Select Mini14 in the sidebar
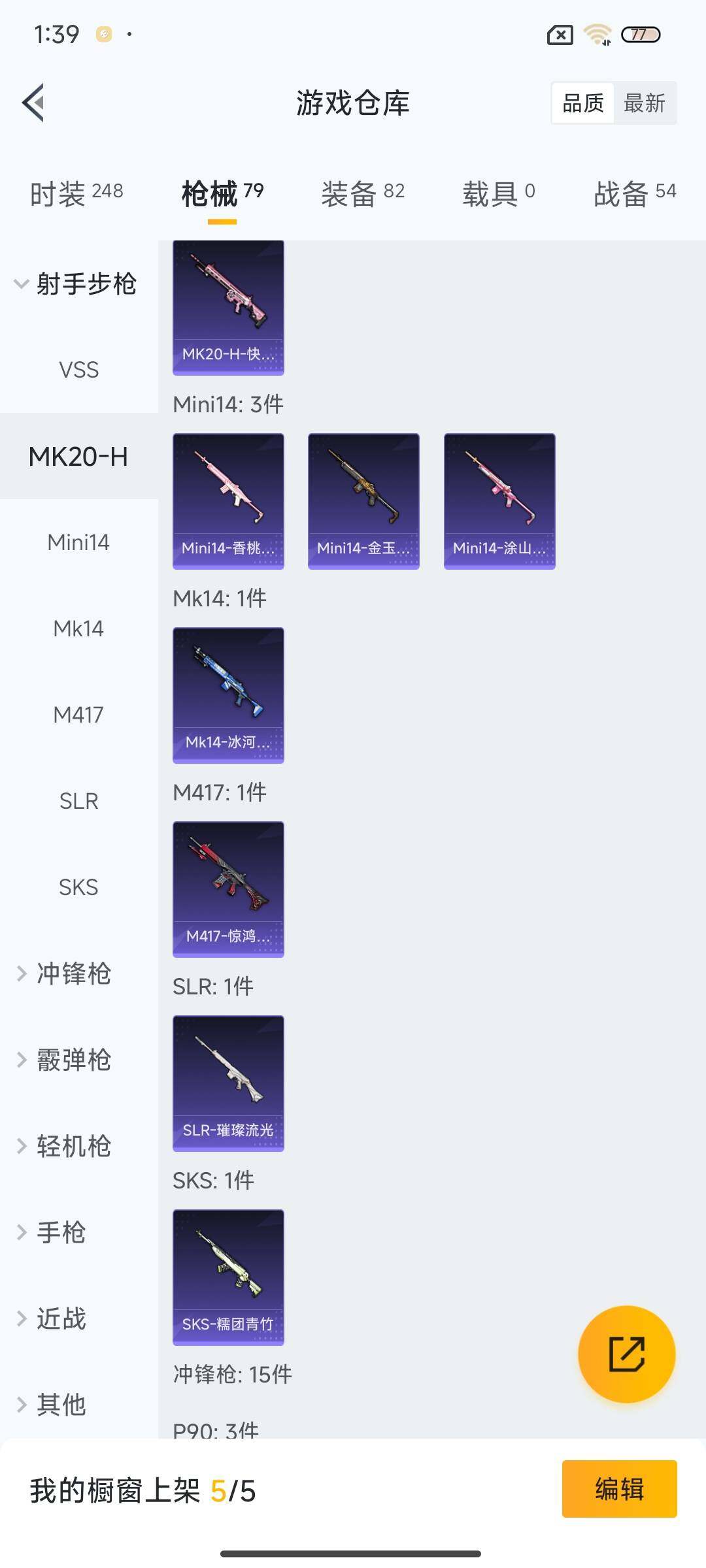The height and width of the screenshot is (1568, 706). click(78, 542)
